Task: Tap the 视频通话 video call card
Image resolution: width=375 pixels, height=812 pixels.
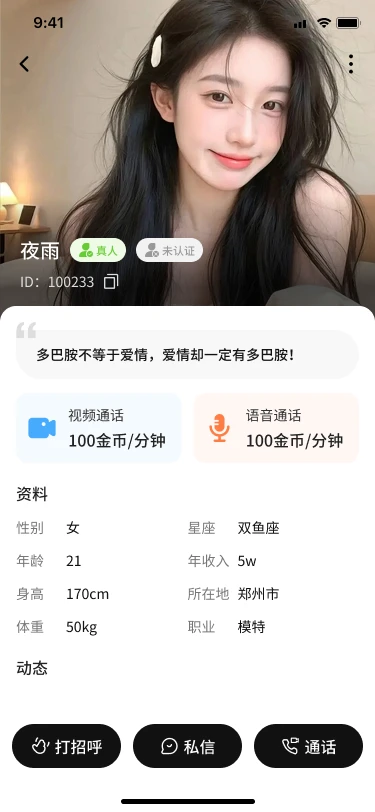Action: tap(99, 428)
